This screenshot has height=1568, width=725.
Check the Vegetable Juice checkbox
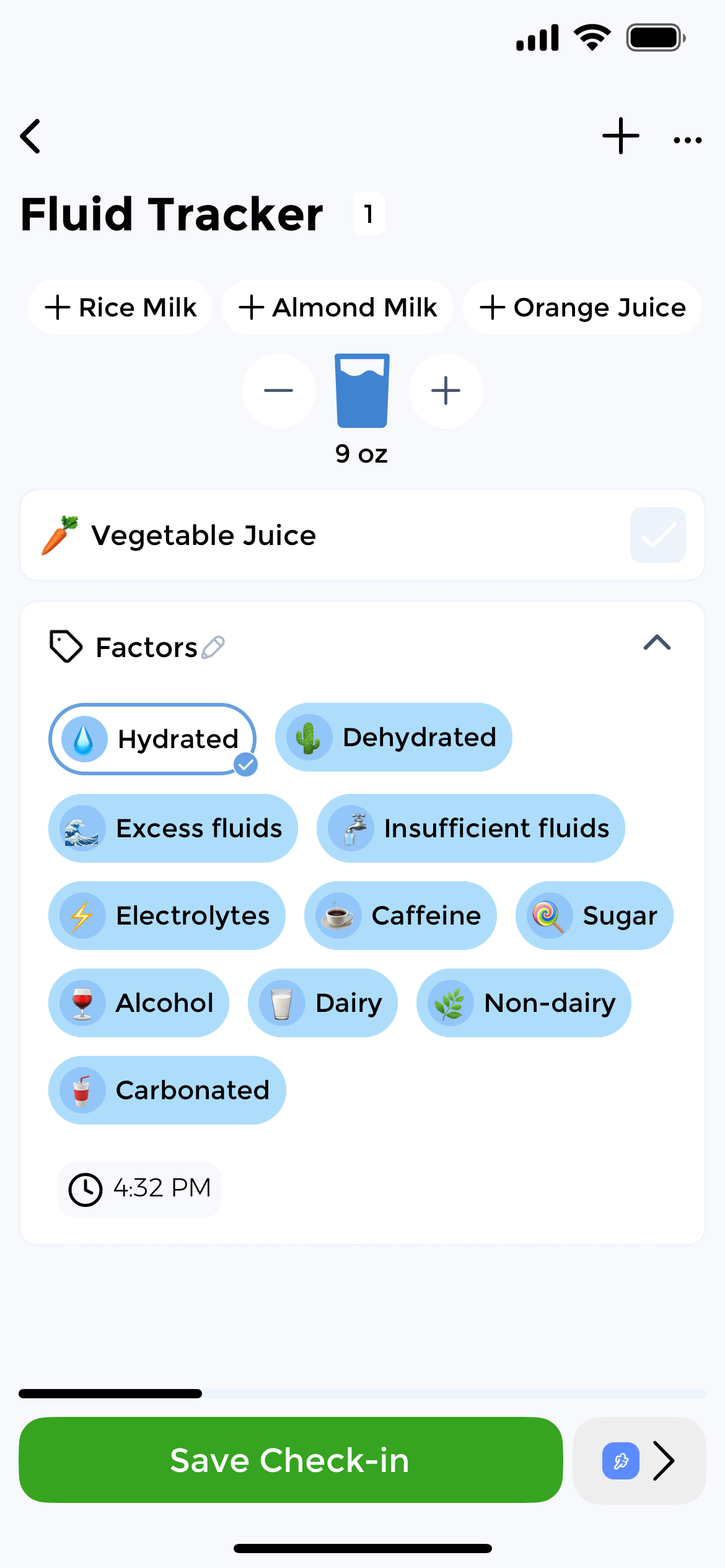(x=657, y=535)
